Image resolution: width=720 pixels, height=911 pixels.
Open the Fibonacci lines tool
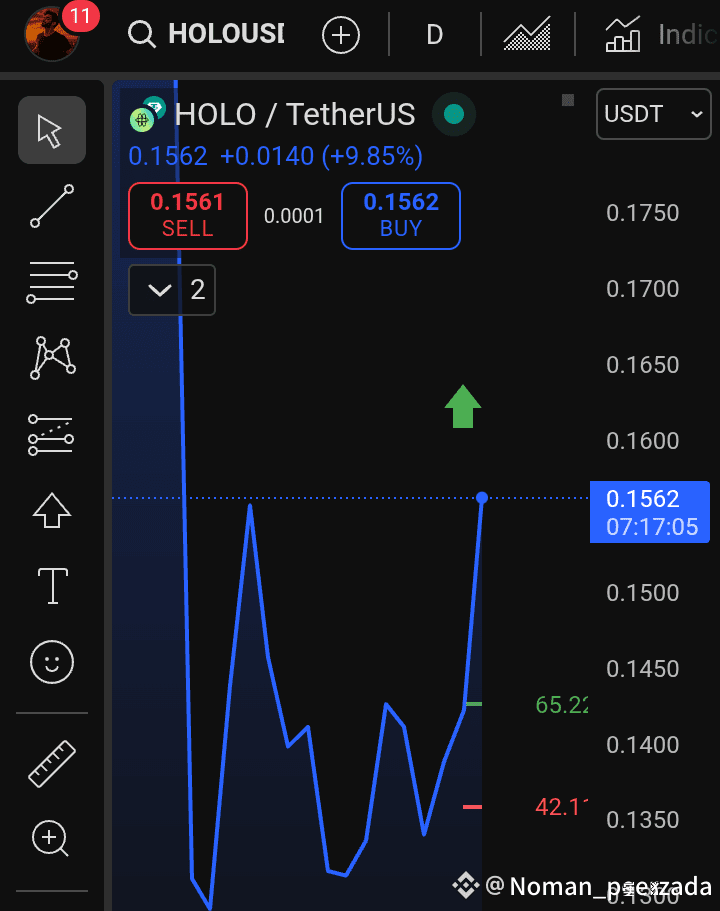[52, 283]
